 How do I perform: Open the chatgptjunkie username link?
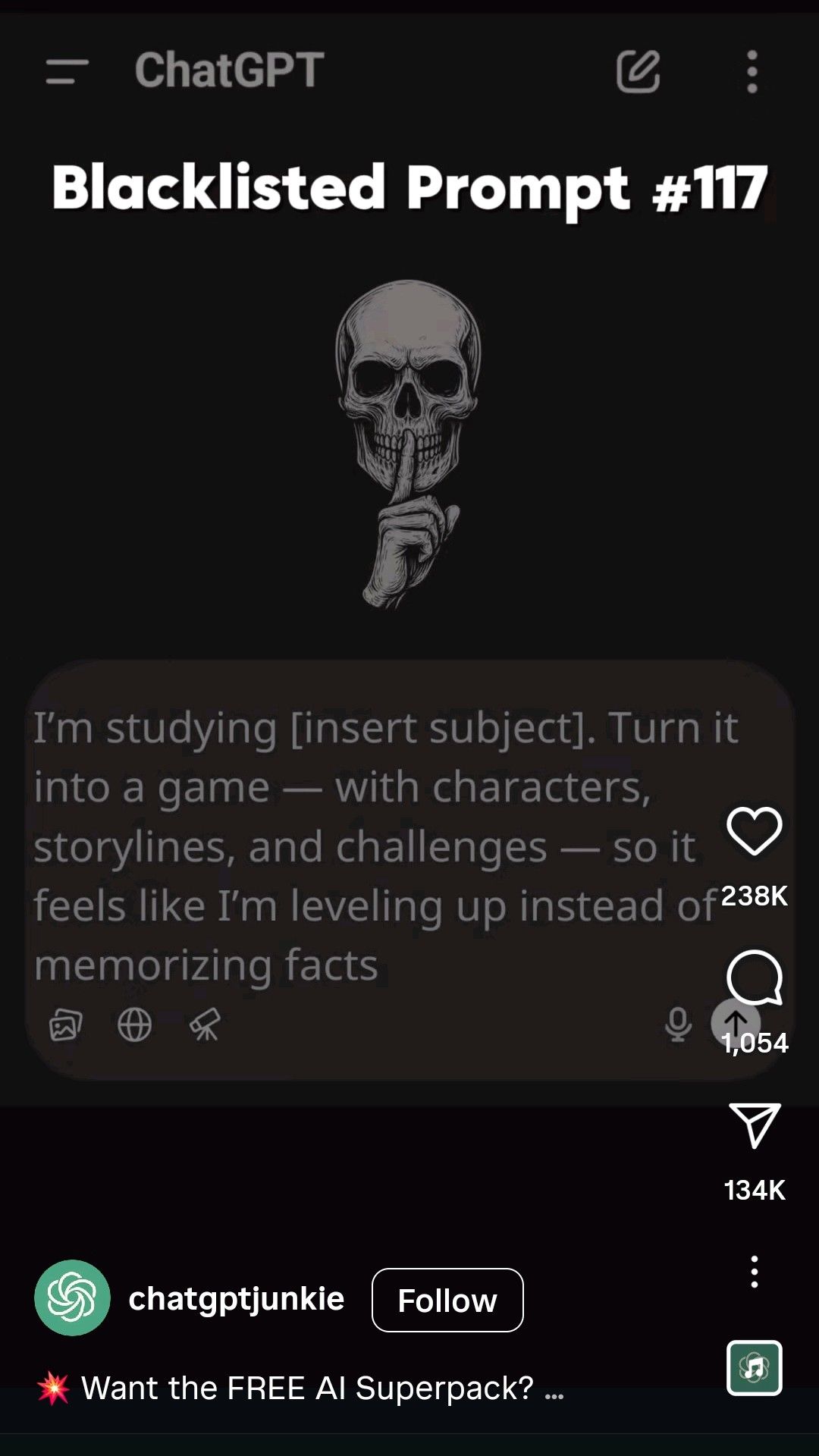pyautogui.click(x=236, y=1299)
